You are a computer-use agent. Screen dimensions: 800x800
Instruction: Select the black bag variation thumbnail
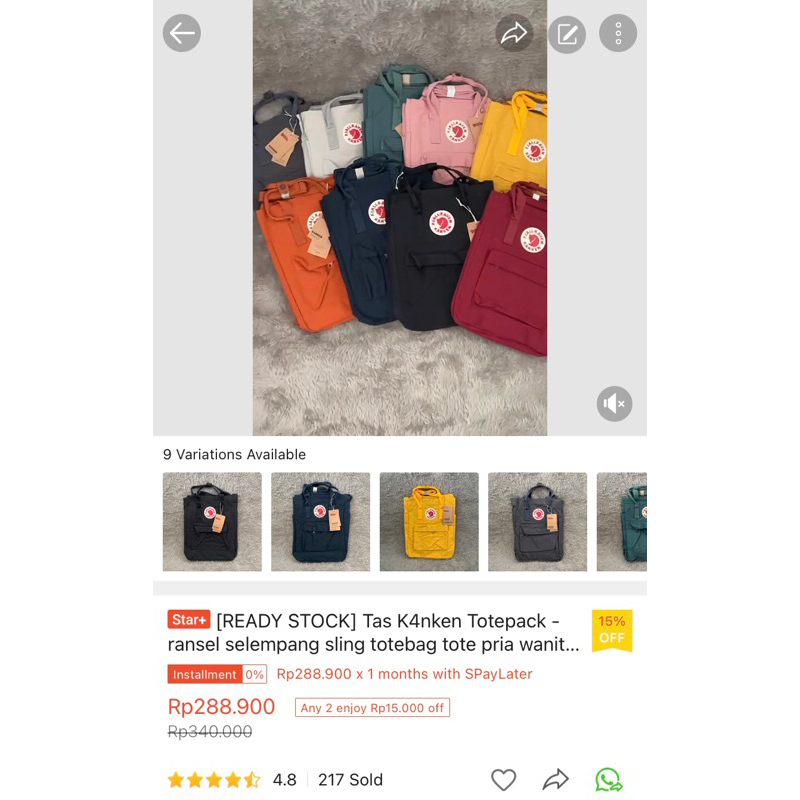(x=212, y=522)
